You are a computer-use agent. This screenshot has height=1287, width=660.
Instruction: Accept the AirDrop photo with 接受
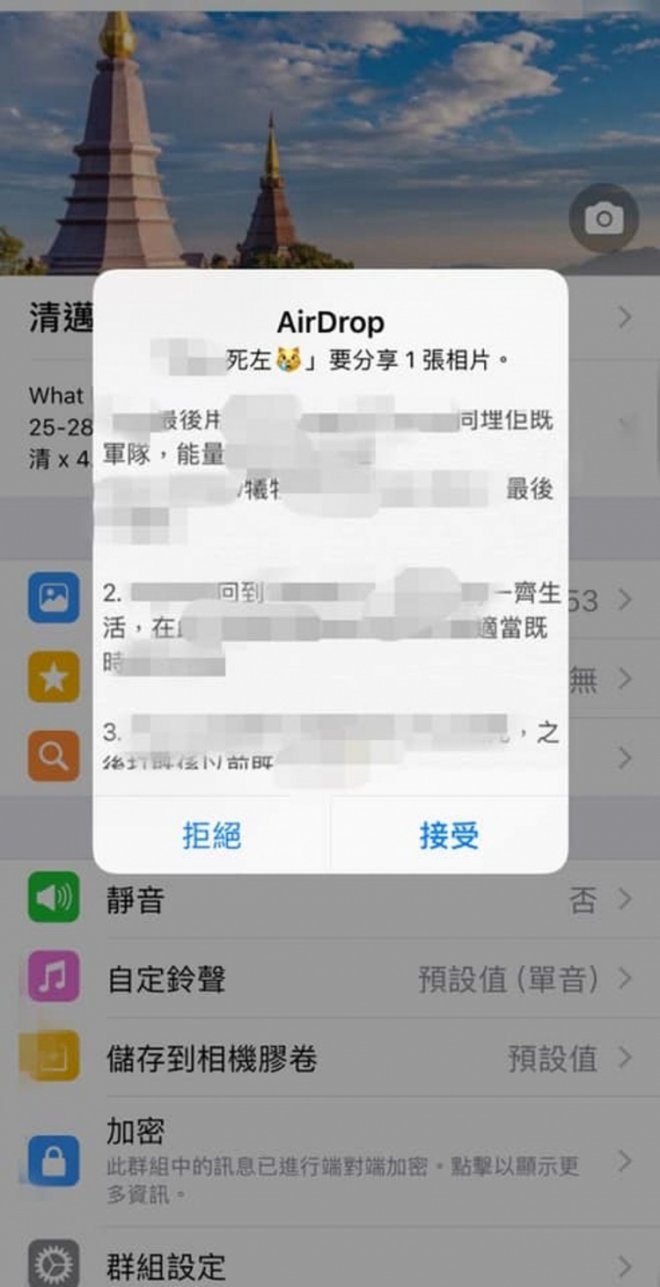tap(449, 835)
